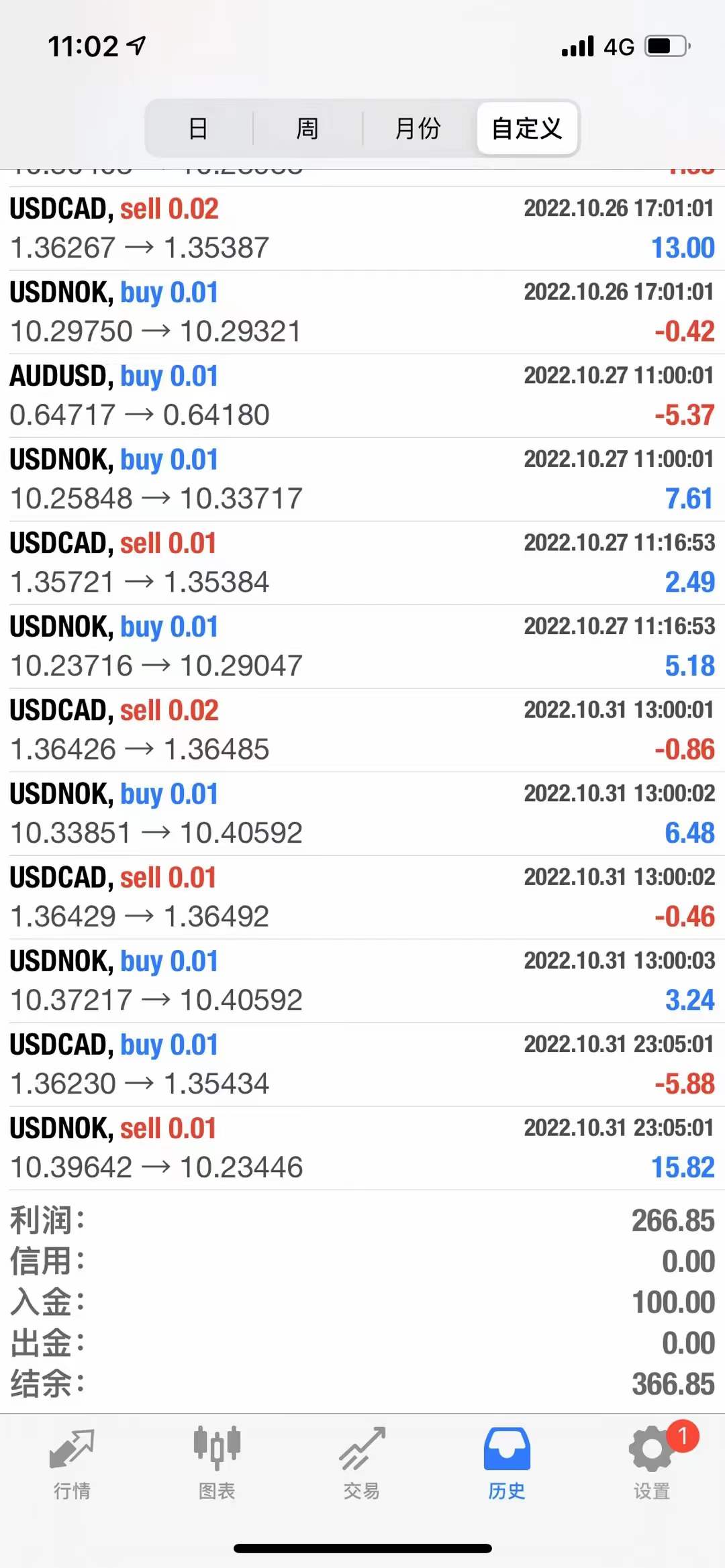This screenshot has width=725, height=1568.
Task: Switch to the 日 period tab
Action: [198, 128]
